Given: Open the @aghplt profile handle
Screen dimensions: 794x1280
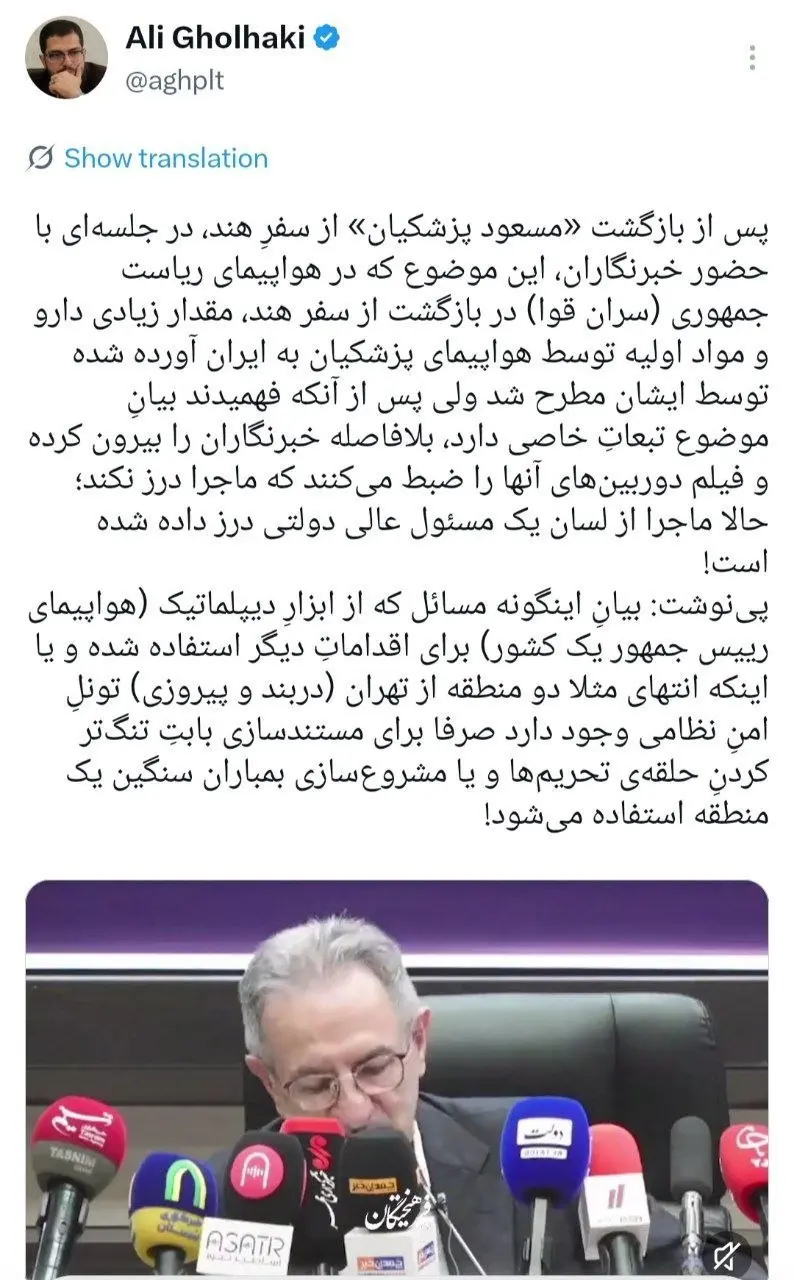Looking at the screenshot, I should click(x=174, y=81).
